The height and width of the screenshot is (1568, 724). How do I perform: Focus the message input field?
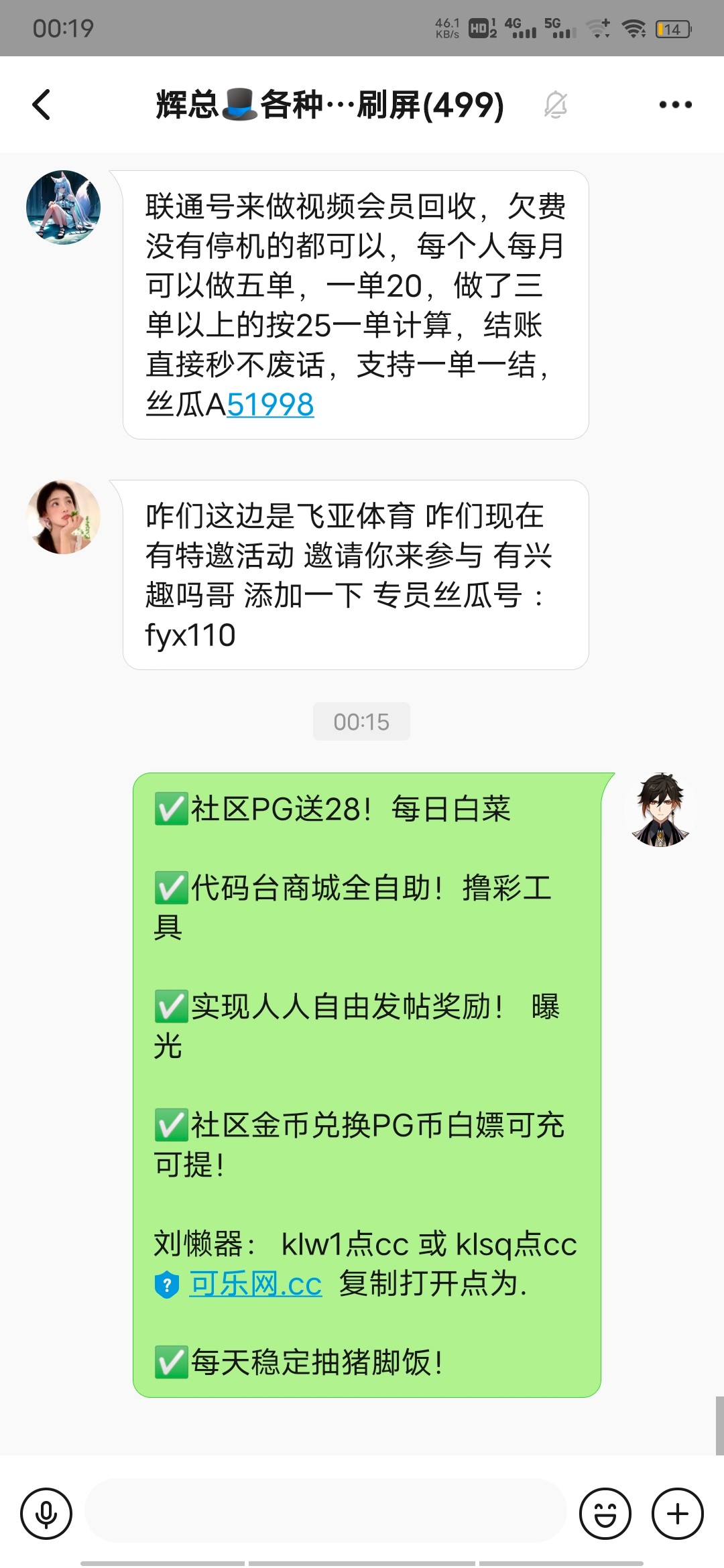click(326, 1512)
